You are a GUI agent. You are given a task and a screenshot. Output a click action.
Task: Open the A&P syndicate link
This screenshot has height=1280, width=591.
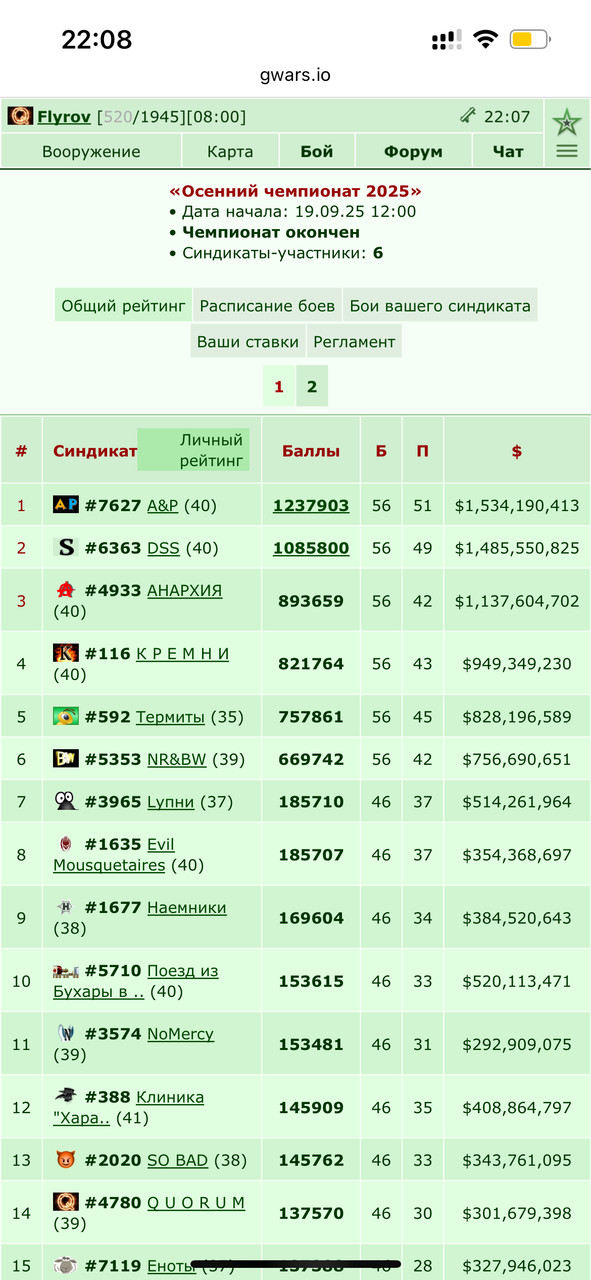coord(162,506)
